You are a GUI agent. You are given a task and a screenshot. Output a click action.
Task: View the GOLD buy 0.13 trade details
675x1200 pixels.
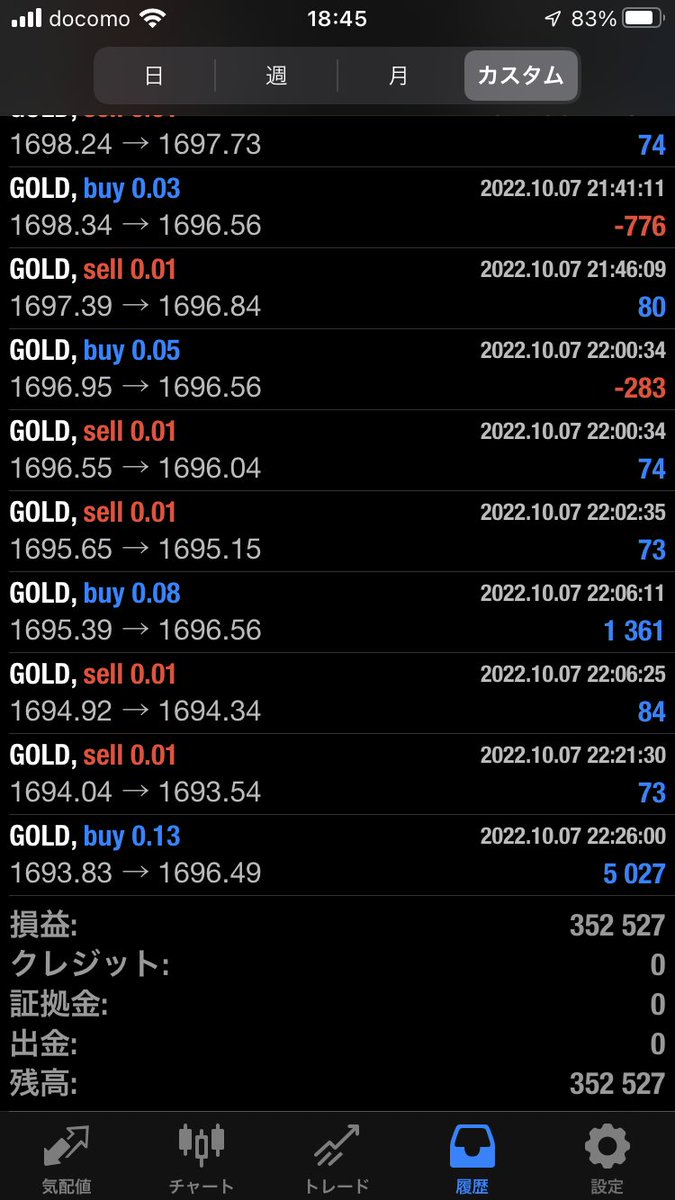click(x=337, y=855)
